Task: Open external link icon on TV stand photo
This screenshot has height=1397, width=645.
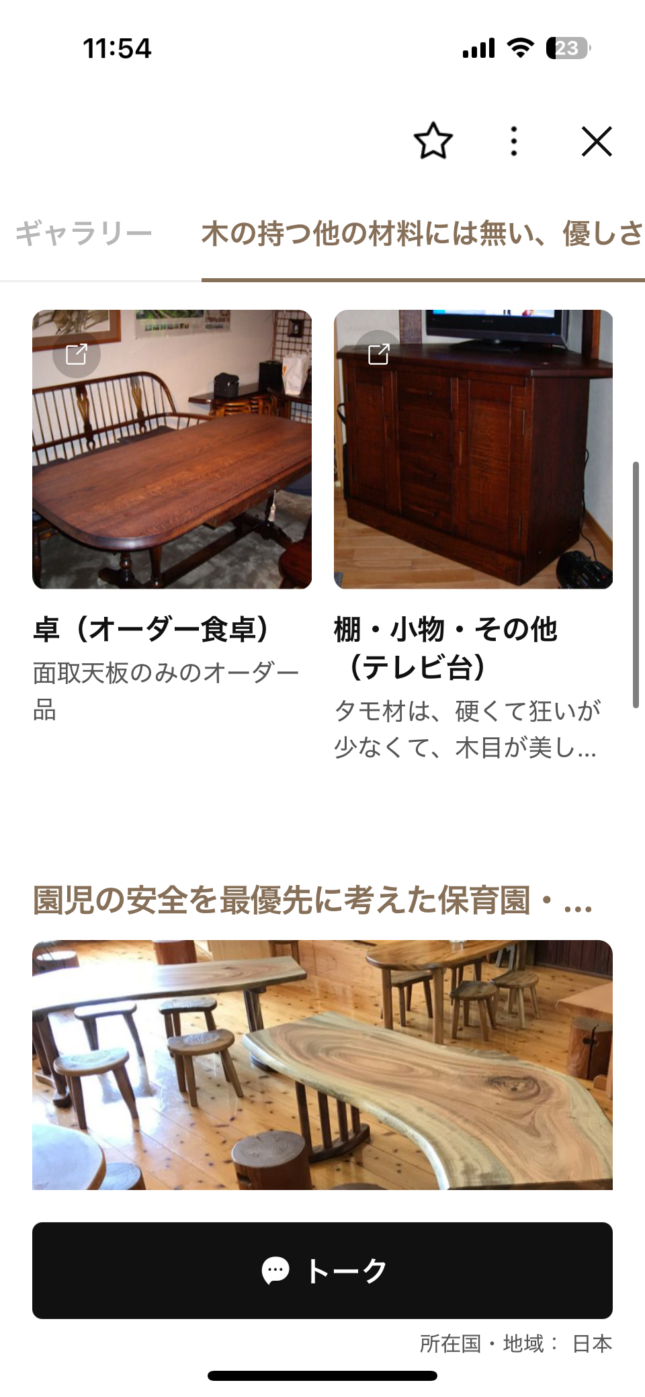Action: coord(378,354)
